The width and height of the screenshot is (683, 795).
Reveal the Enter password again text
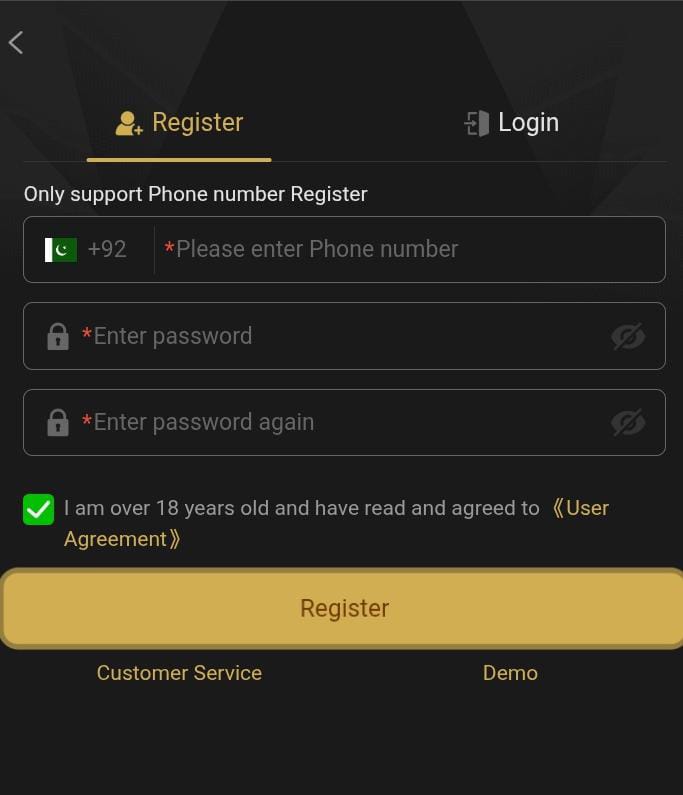(628, 423)
